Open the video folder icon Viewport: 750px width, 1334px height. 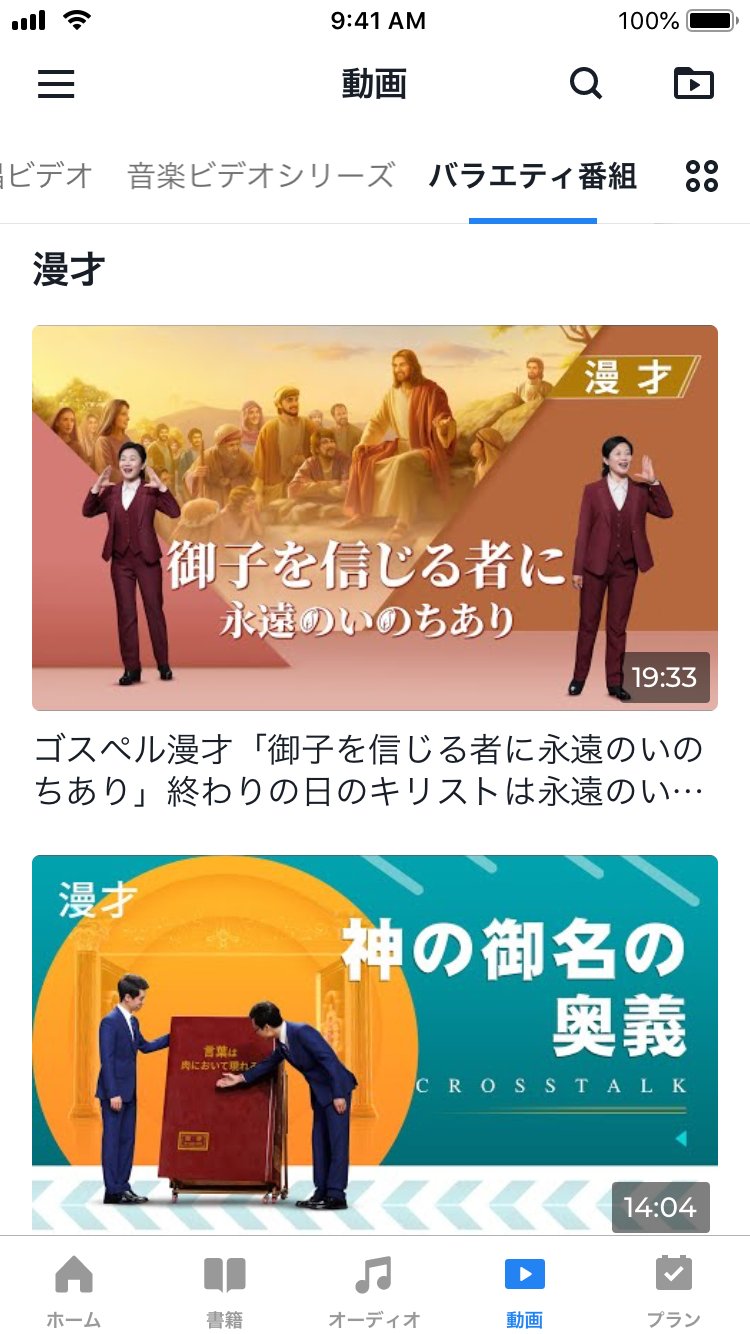(693, 84)
